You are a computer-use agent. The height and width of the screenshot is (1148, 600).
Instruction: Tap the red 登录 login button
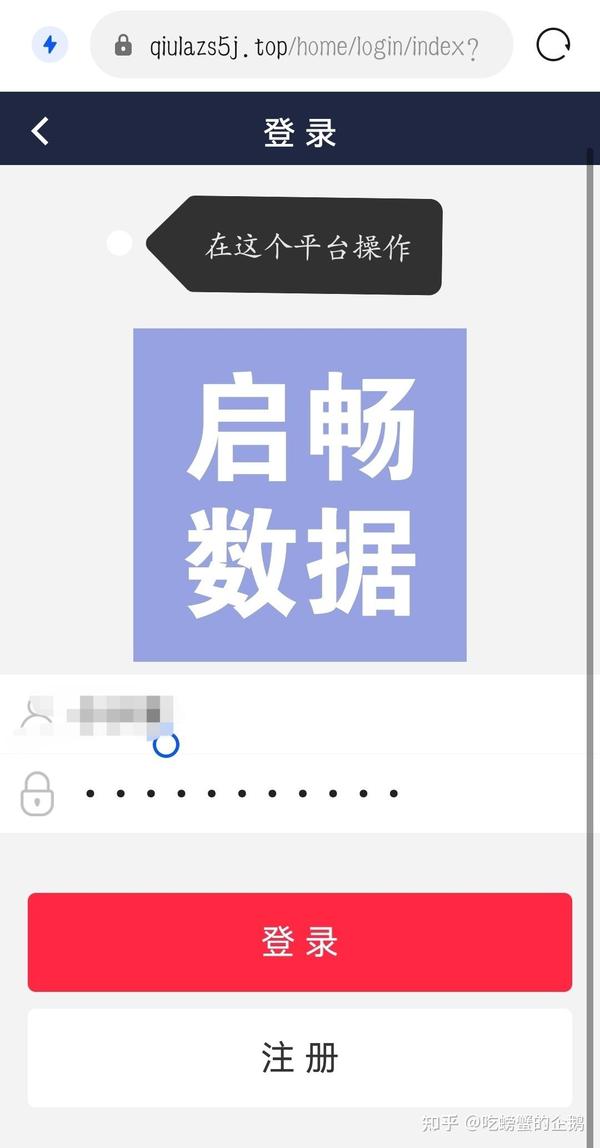point(300,942)
